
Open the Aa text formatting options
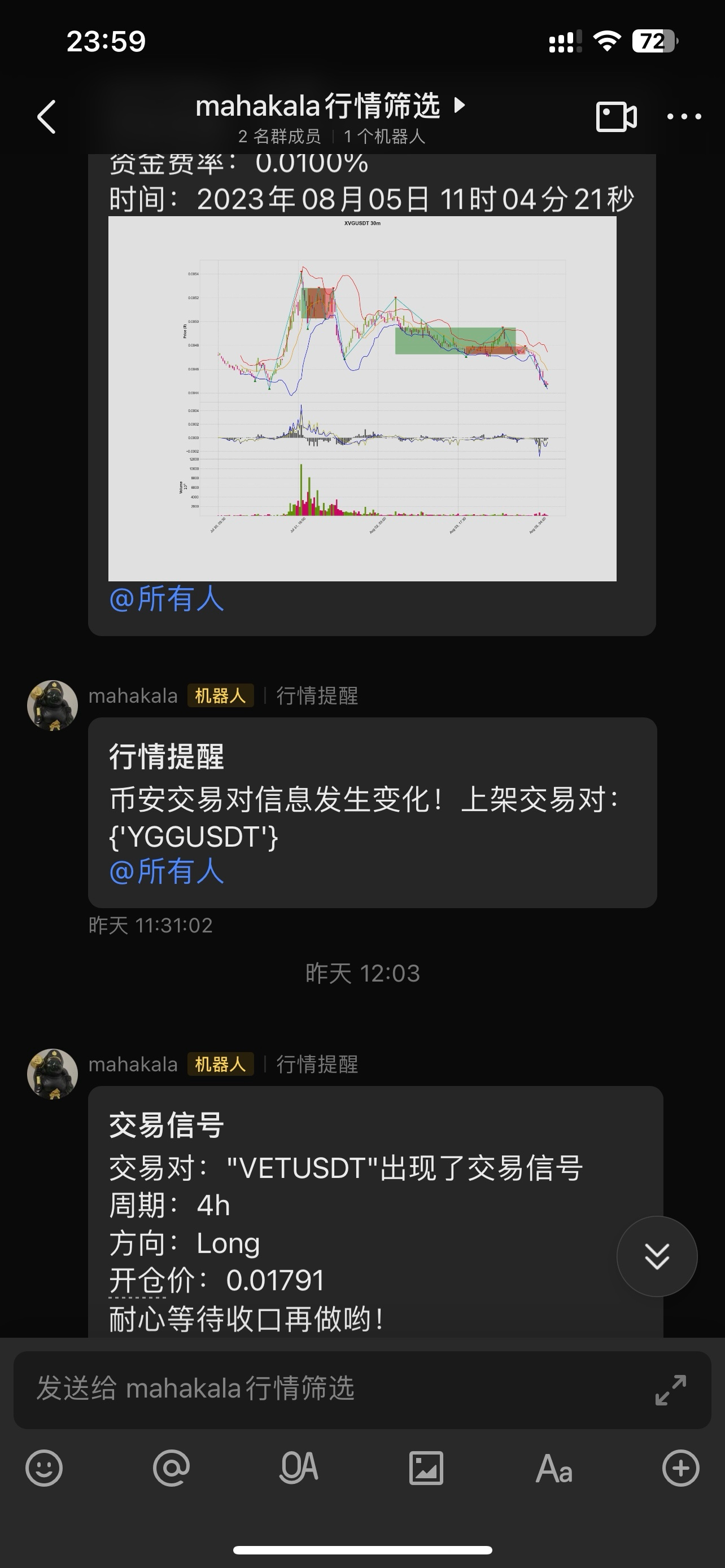click(553, 1468)
